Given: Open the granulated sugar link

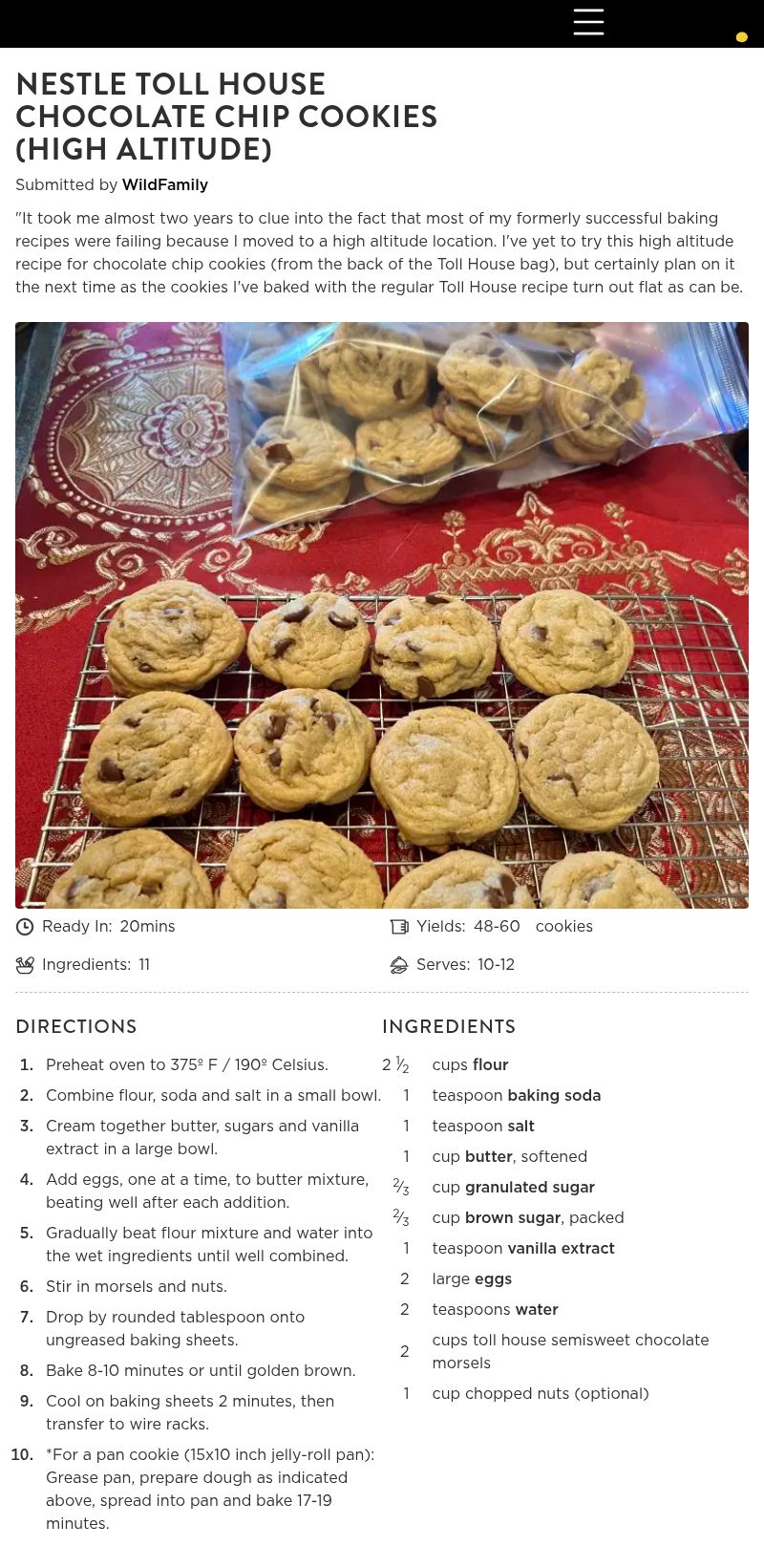Looking at the screenshot, I should 529,1187.
